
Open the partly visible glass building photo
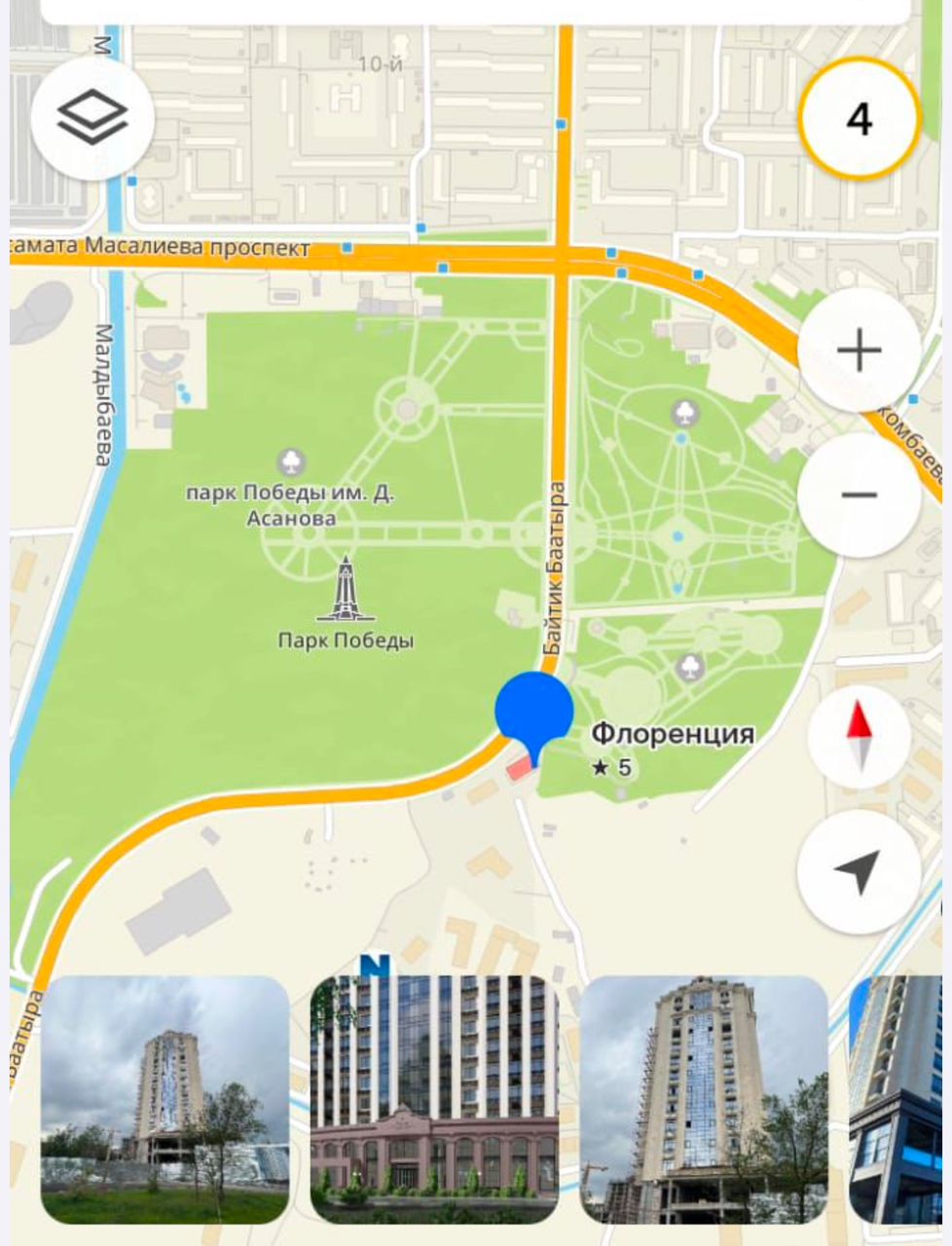896,1099
